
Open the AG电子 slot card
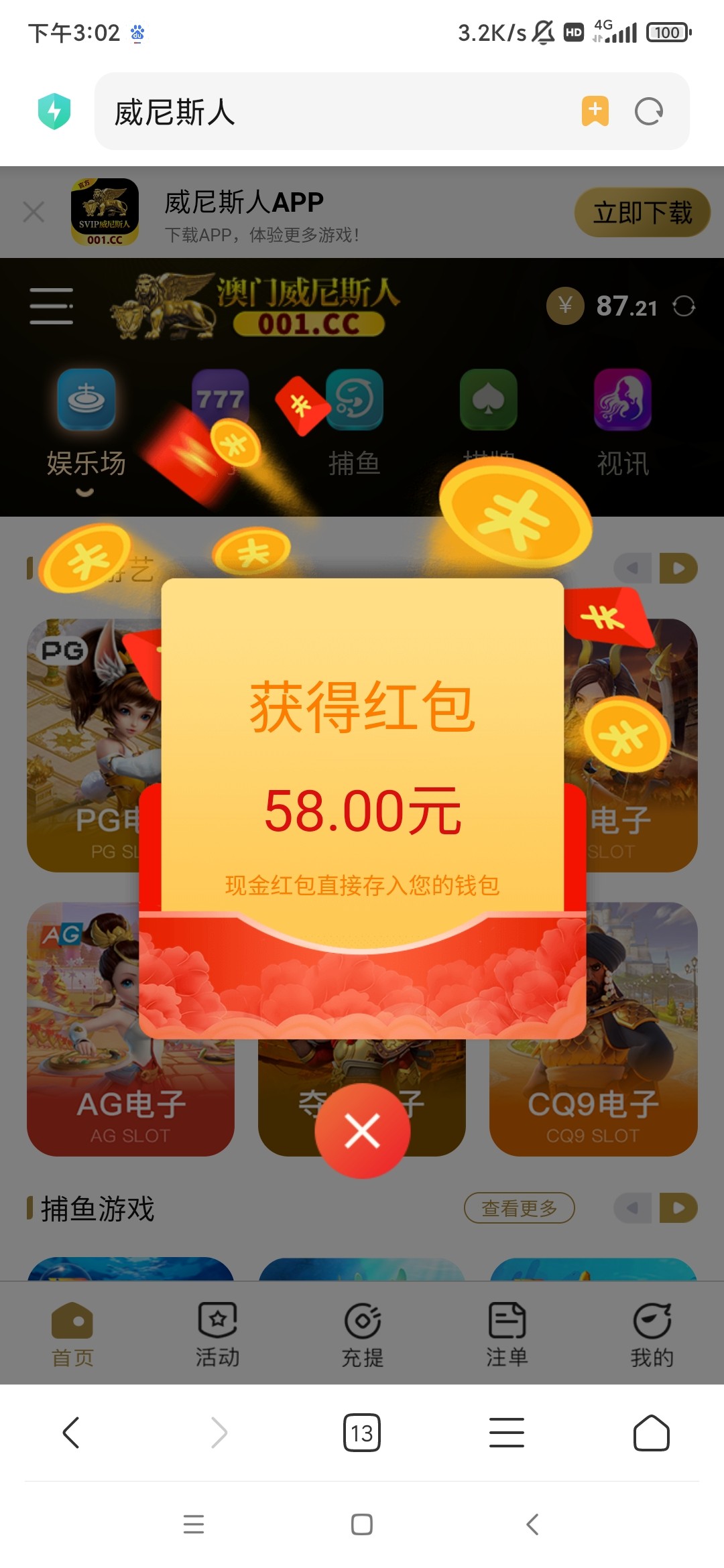[87, 1072]
